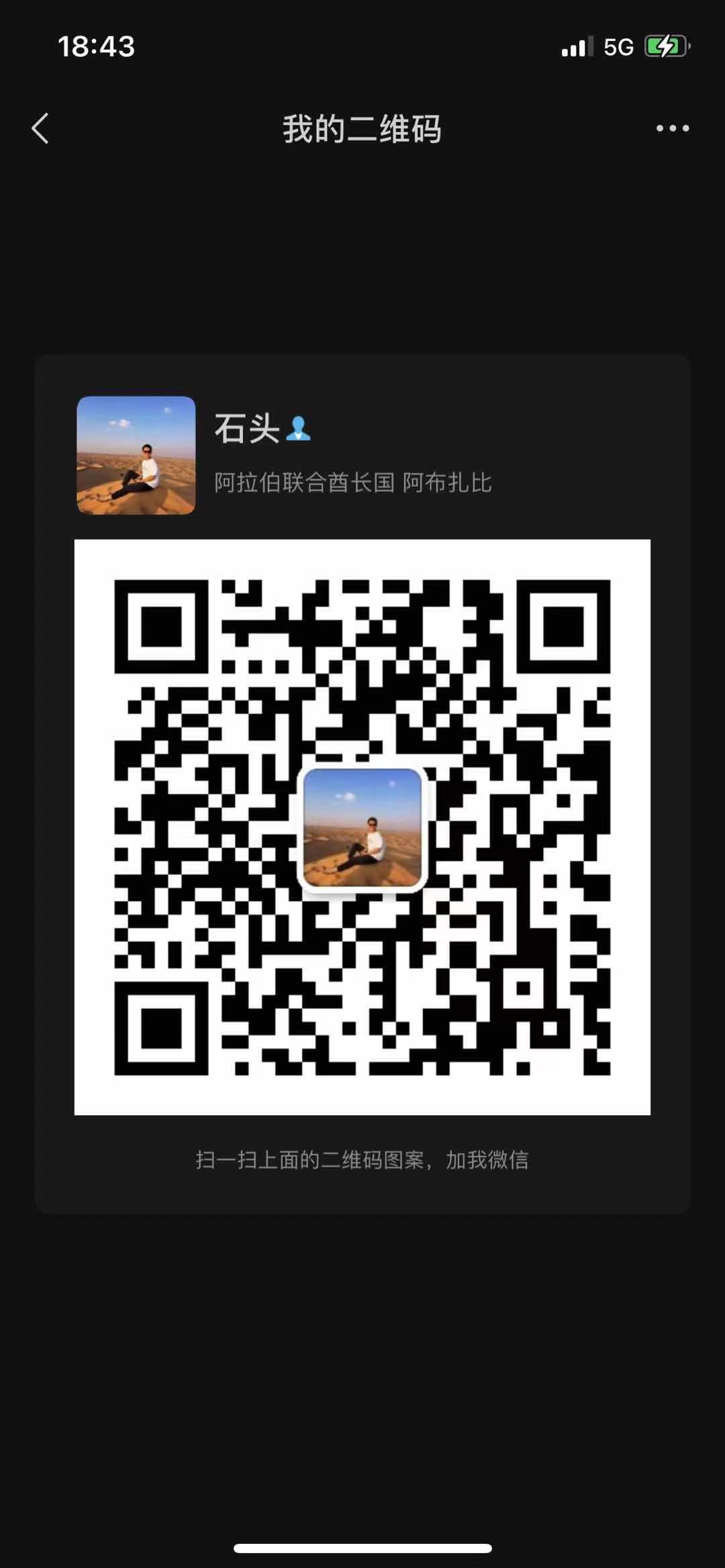Open the three-dot more options menu
This screenshot has height=1568, width=725.
point(672,128)
